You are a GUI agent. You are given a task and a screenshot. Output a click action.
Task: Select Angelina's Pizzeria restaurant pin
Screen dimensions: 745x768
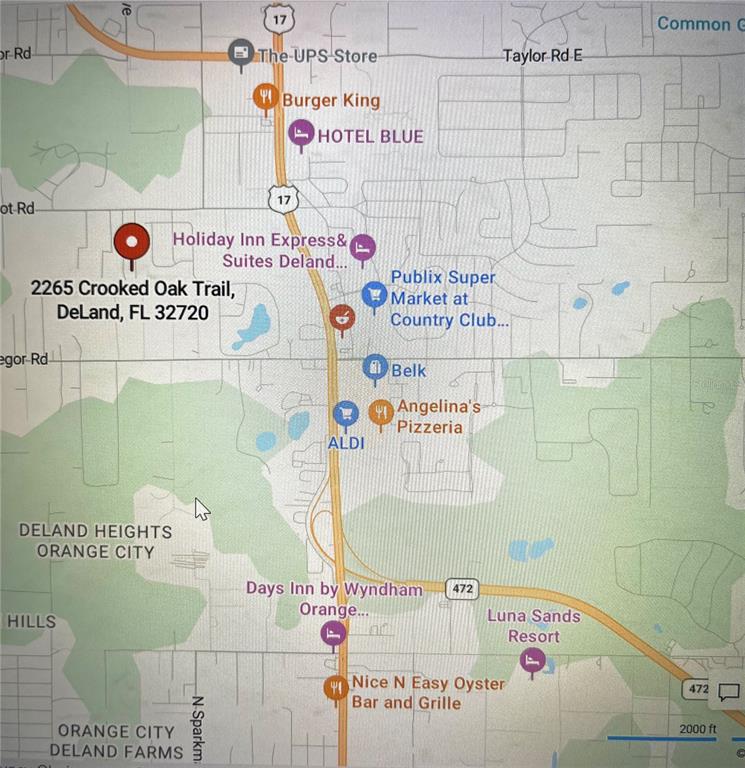click(x=381, y=411)
